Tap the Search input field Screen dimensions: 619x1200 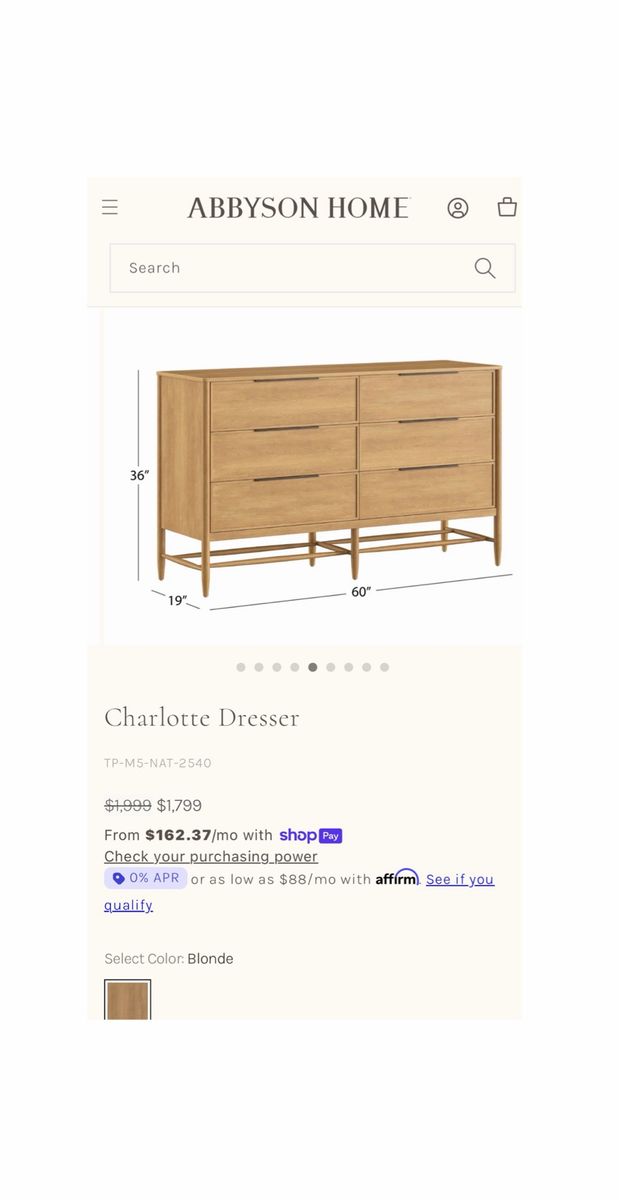290,268
